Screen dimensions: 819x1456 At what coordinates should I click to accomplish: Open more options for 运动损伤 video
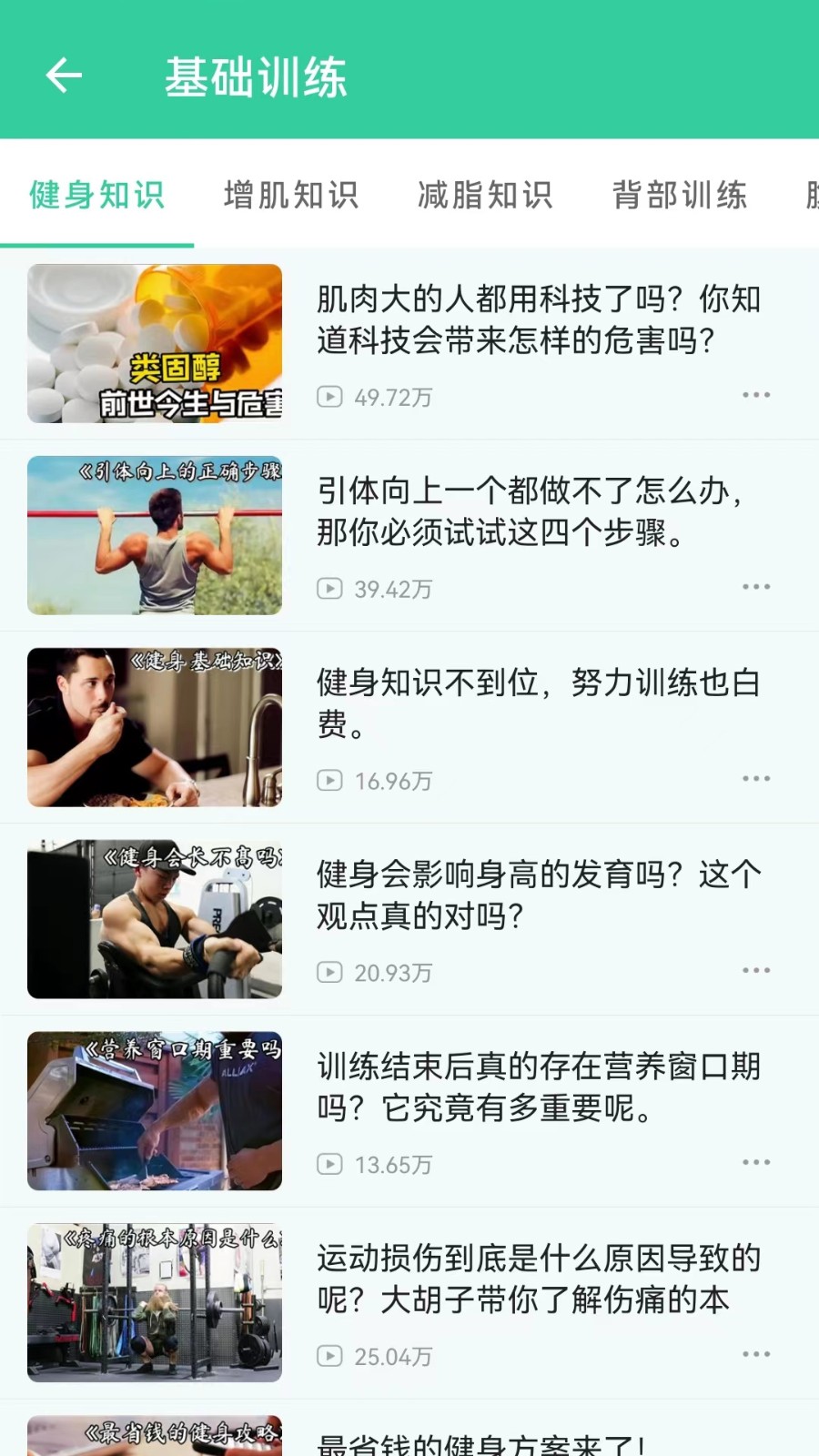click(x=756, y=1355)
